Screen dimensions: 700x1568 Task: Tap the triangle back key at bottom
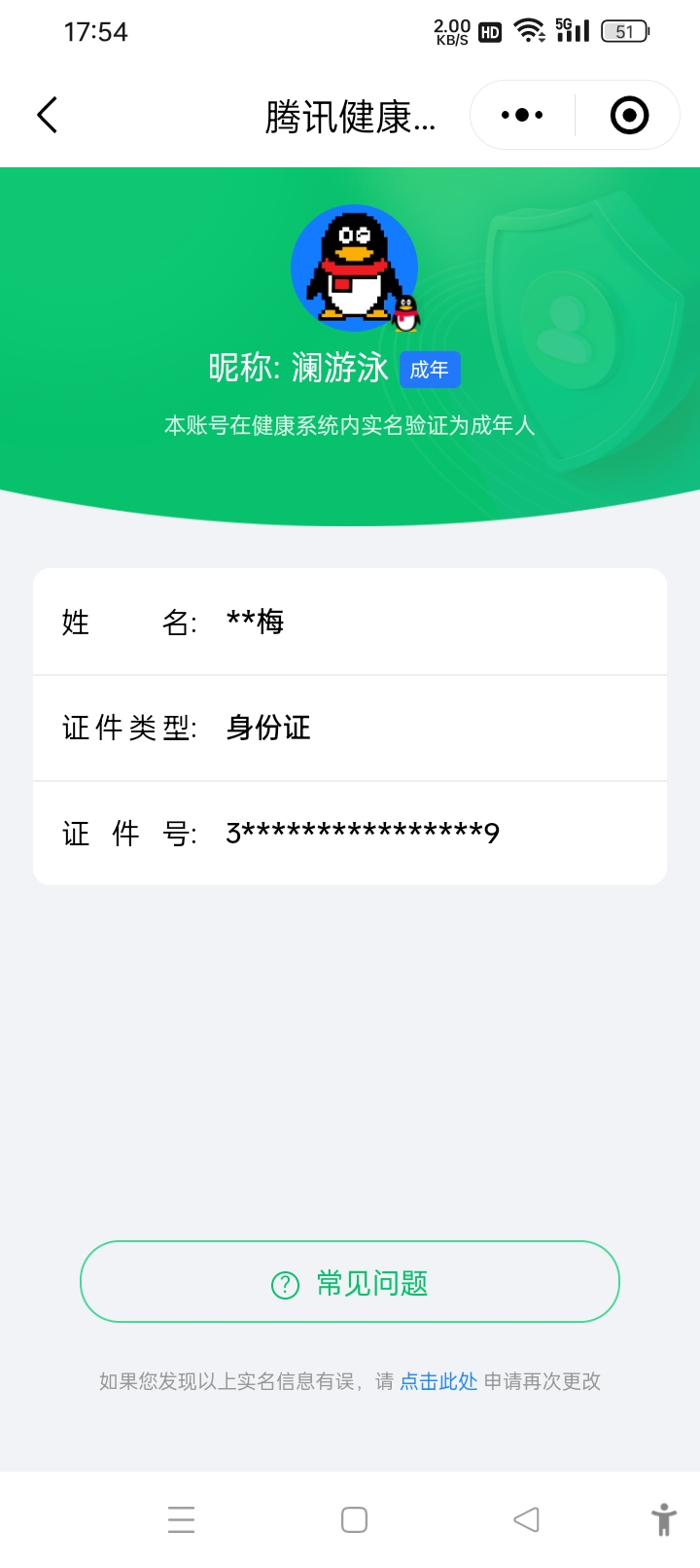[x=525, y=1518]
